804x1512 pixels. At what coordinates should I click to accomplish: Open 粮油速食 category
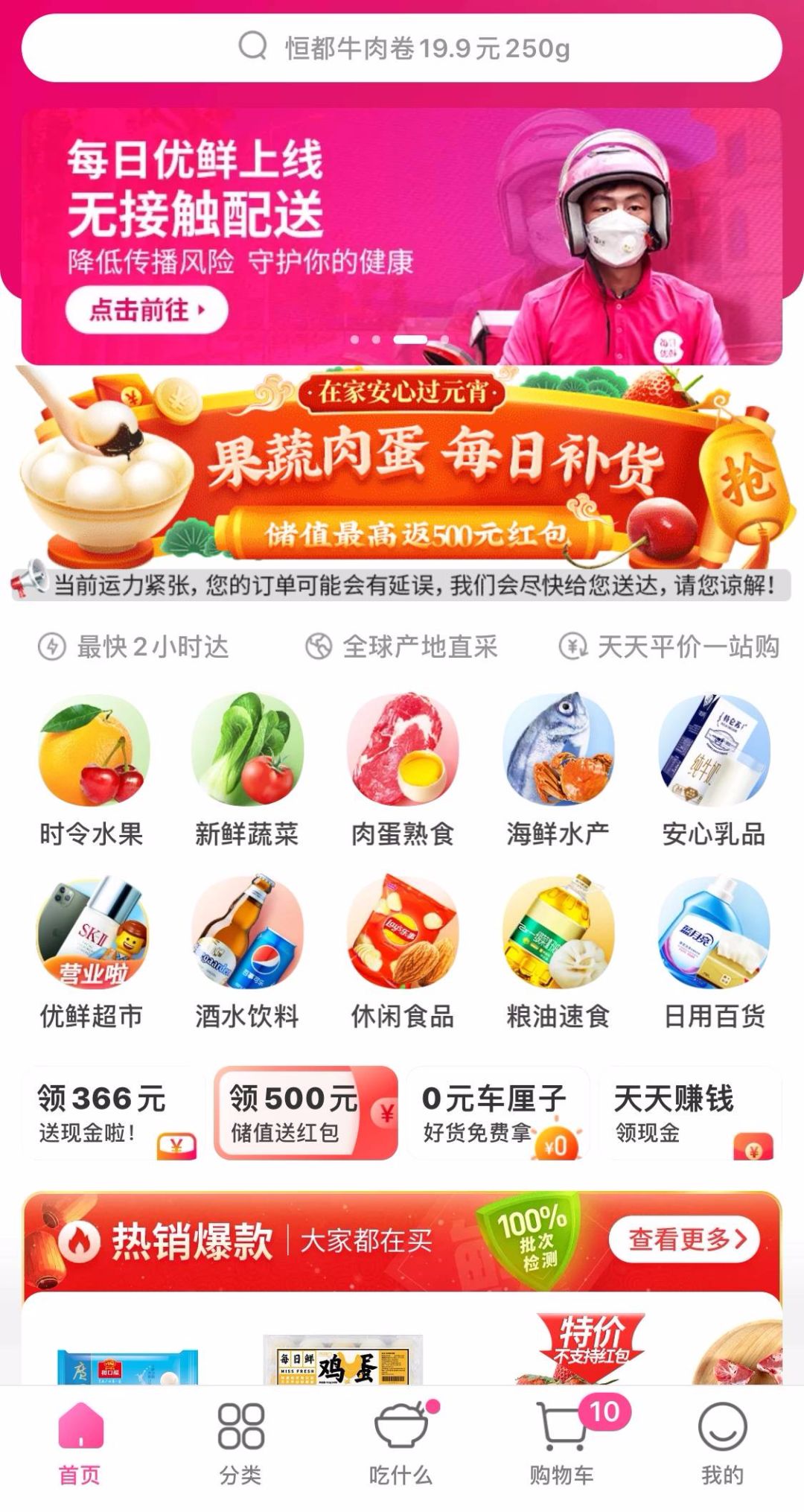pyautogui.click(x=558, y=953)
